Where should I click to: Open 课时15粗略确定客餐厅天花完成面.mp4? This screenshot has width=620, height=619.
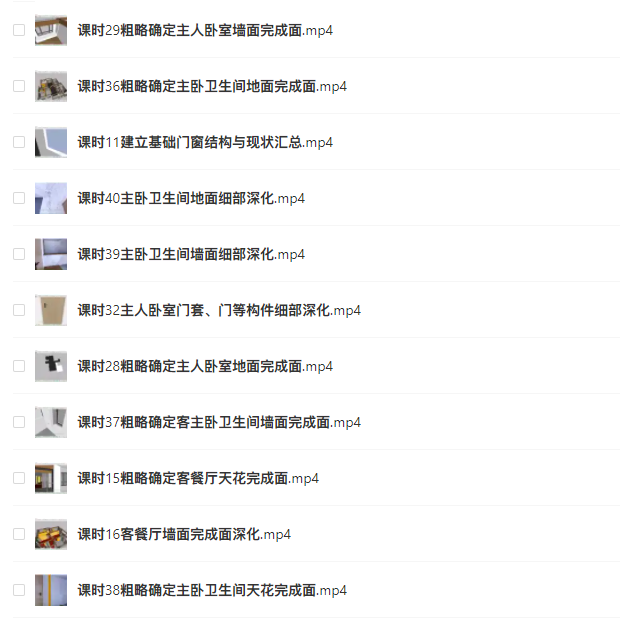point(198,478)
